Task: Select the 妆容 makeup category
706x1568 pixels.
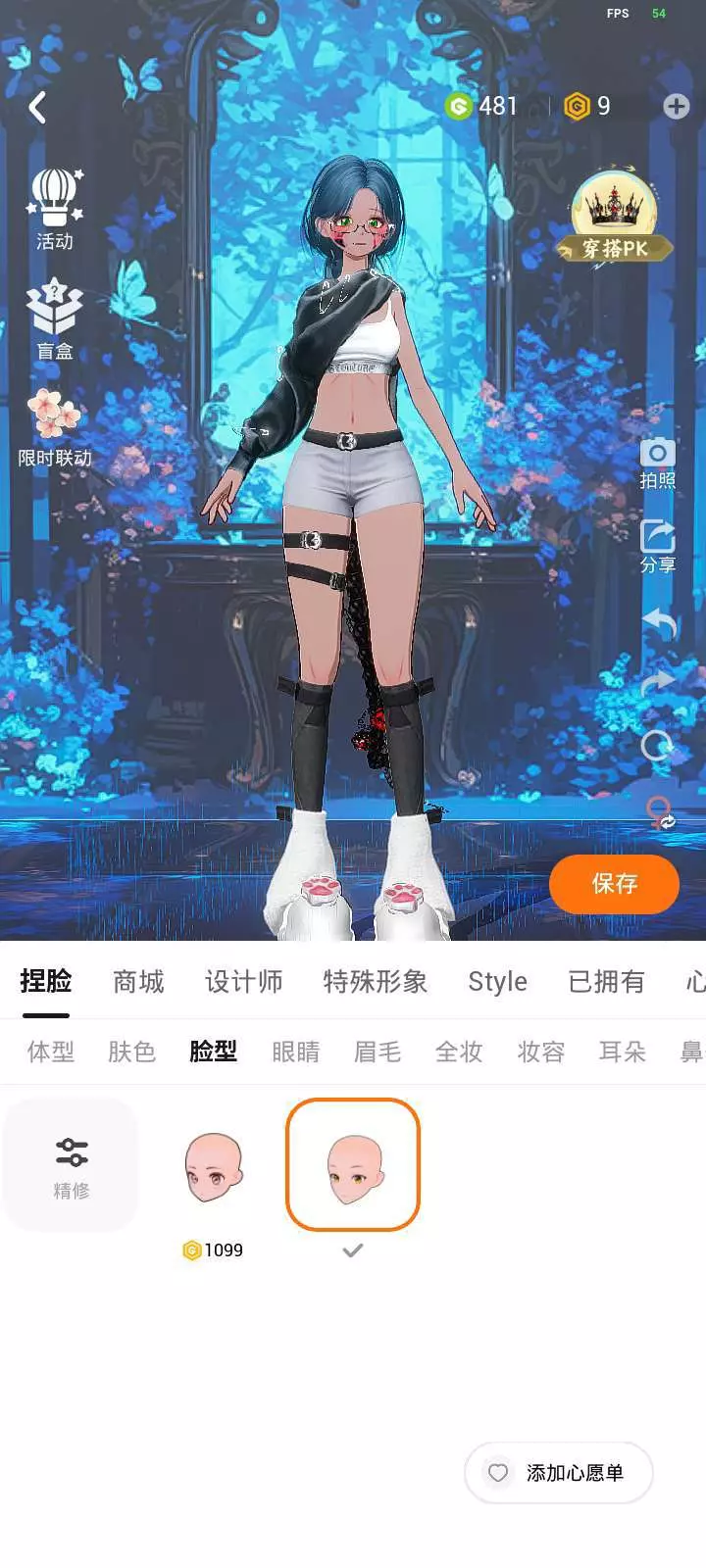Action: coord(540,1052)
